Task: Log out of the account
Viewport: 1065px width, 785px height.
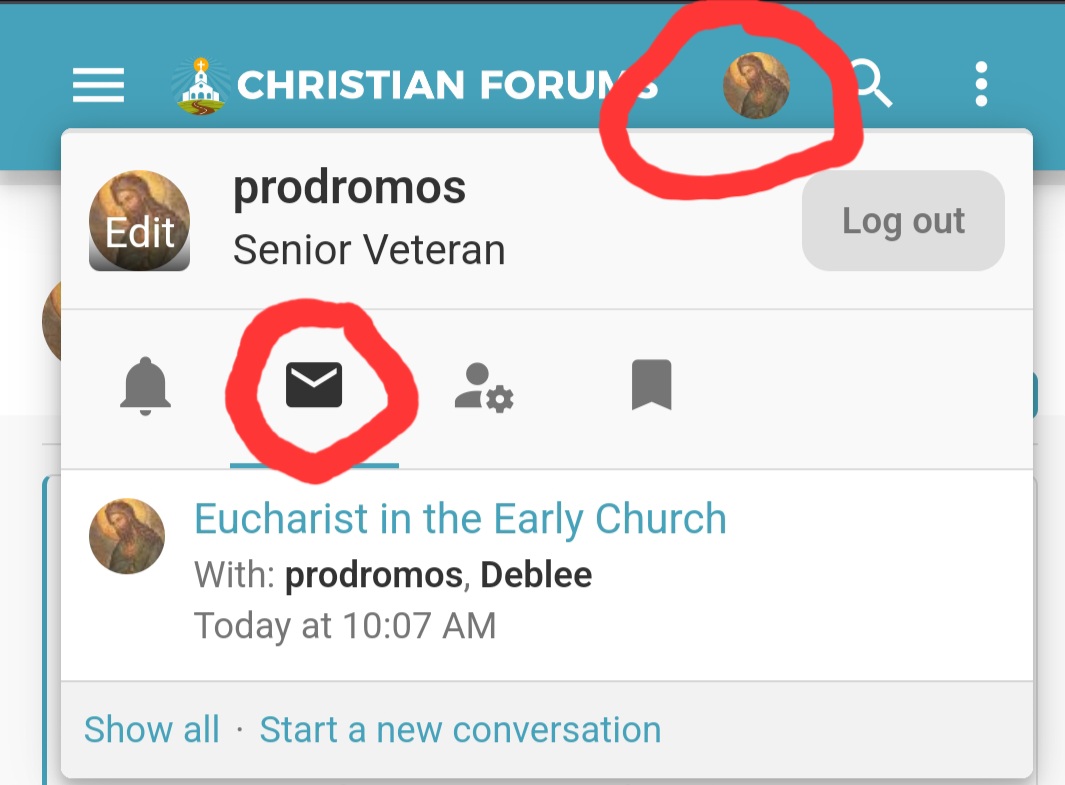Action: 903,221
